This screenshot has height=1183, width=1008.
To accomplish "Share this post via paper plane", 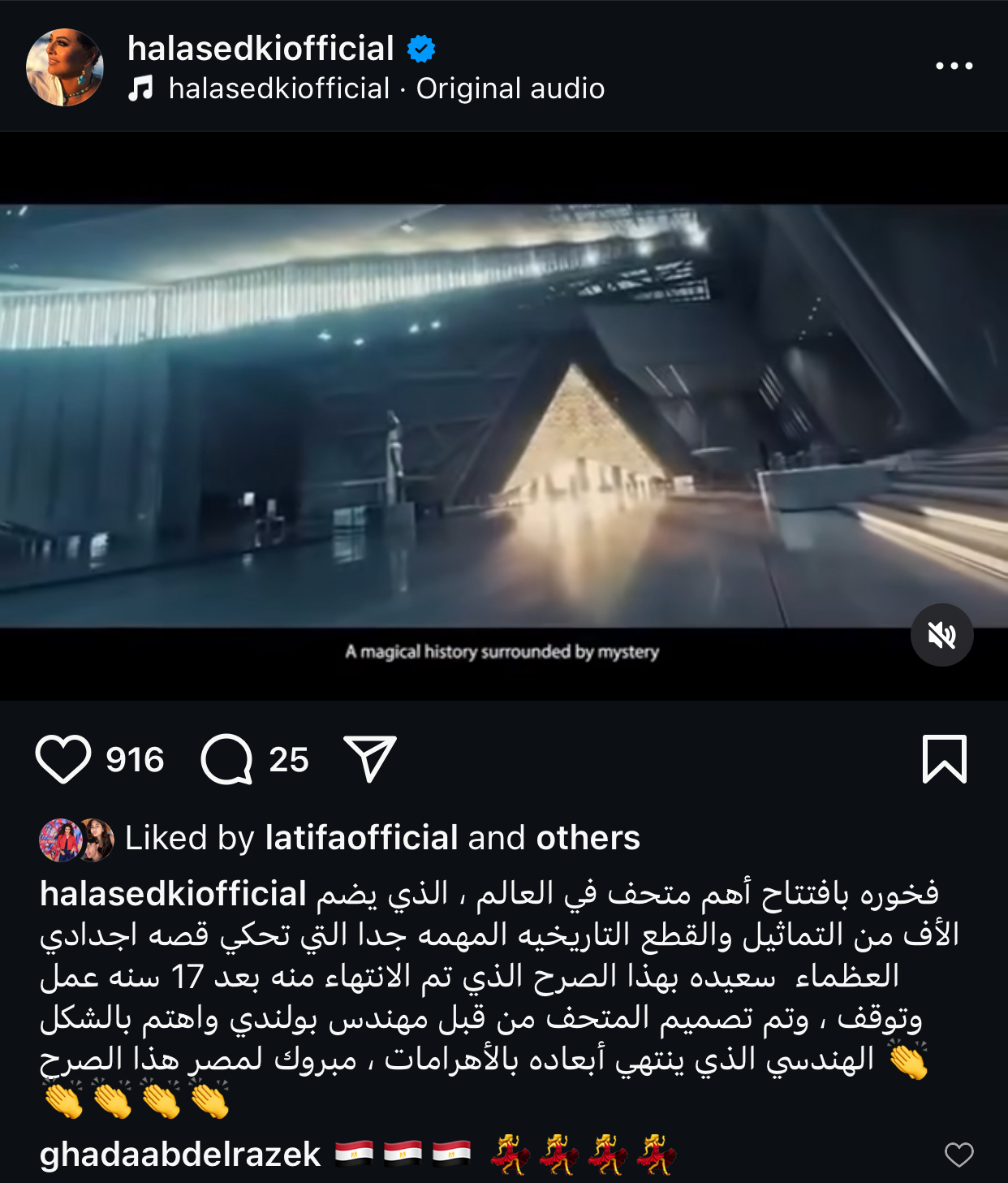I will (370, 759).
